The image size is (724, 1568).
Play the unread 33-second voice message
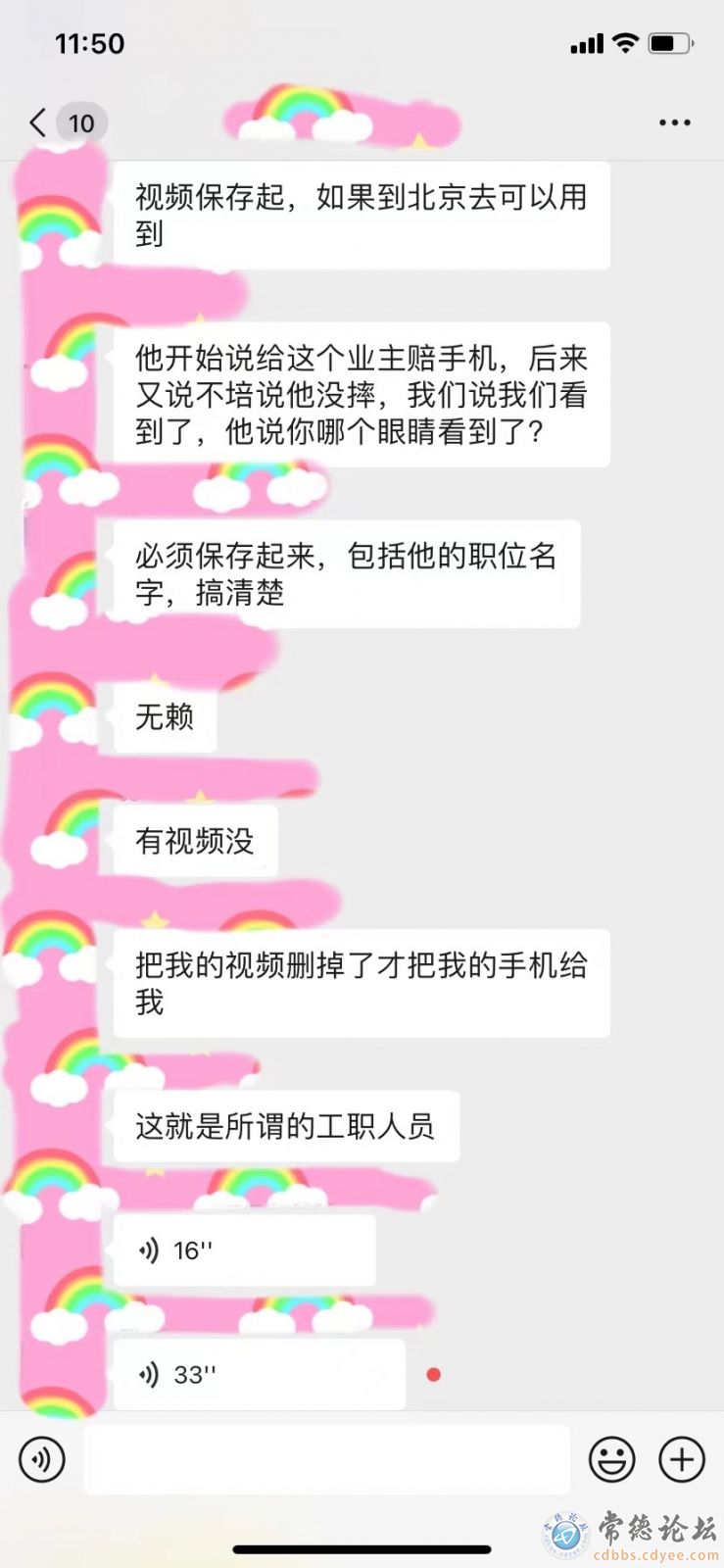point(259,1374)
